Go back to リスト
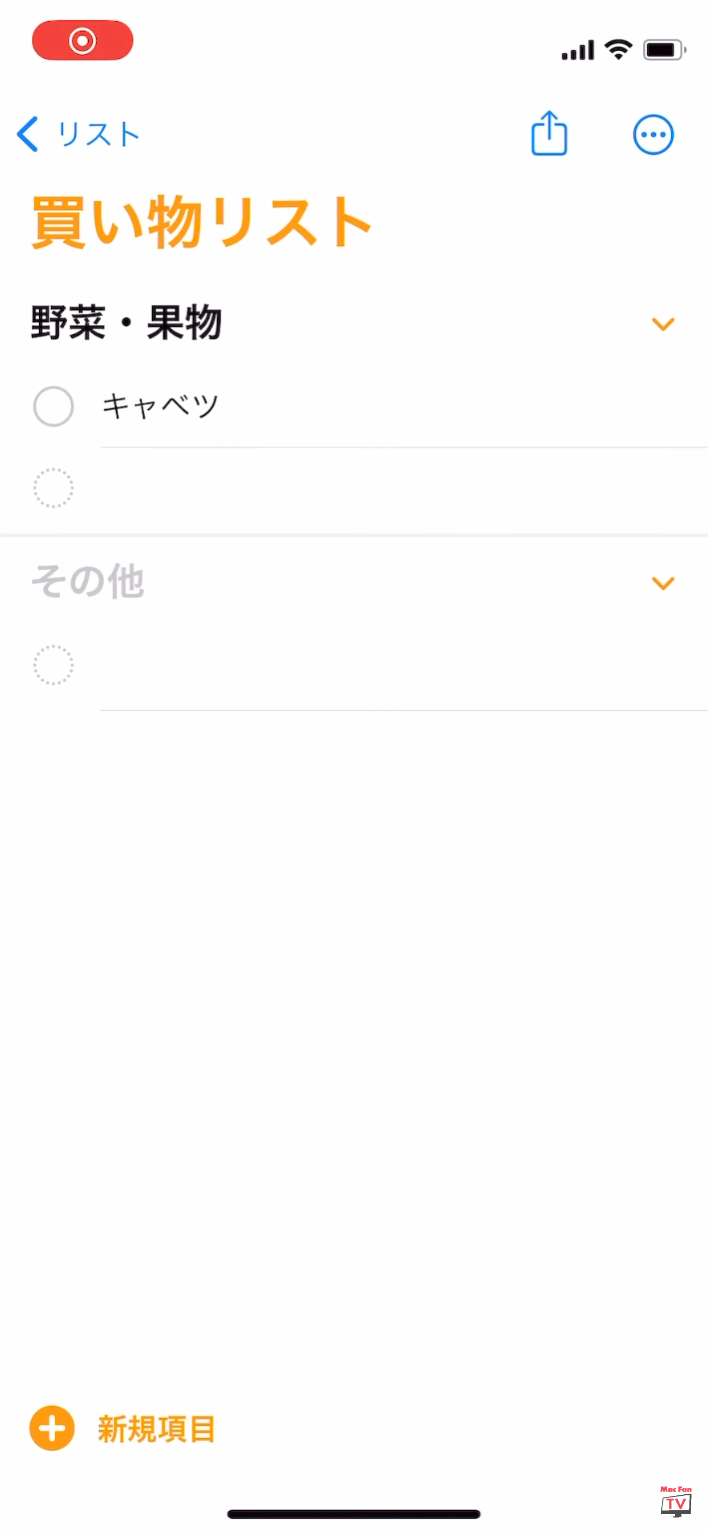The width and height of the screenshot is (709, 1534). [78, 134]
